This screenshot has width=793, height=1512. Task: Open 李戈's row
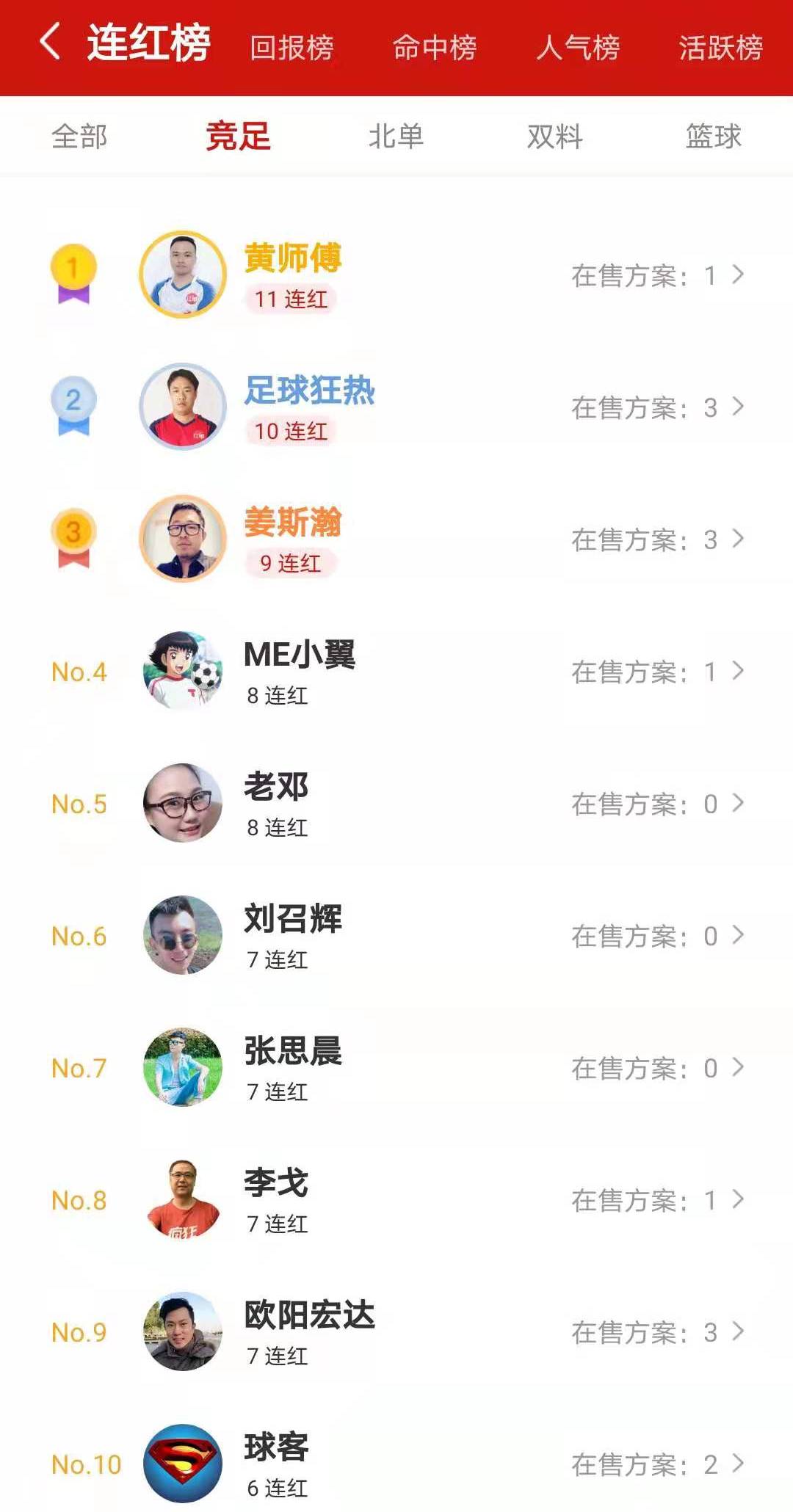[396, 1200]
